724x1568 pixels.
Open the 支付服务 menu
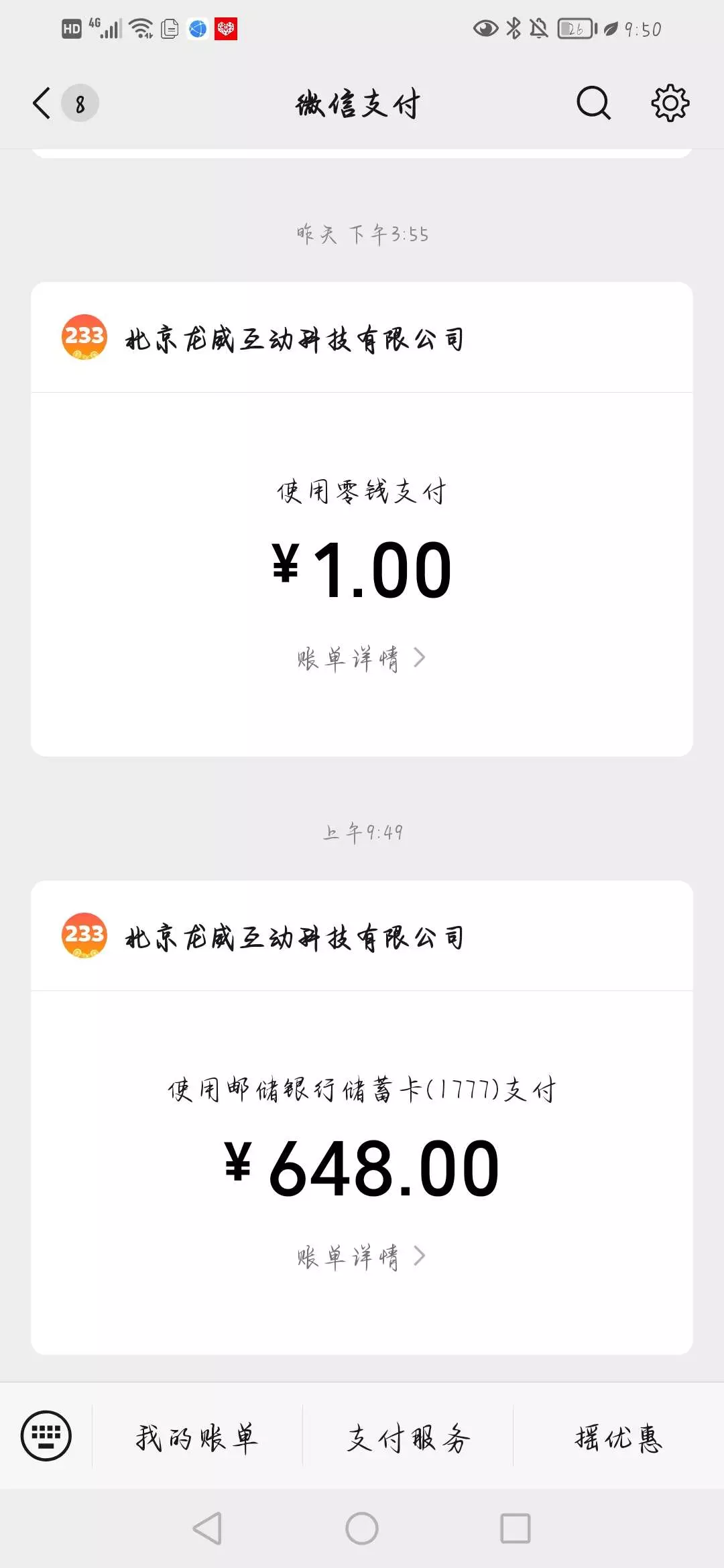point(408,1437)
